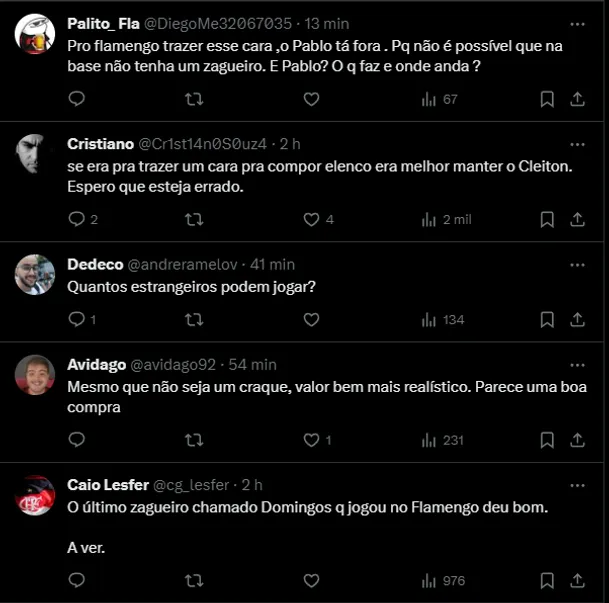This screenshot has width=609, height=603.
Task: Like Dedeco's tweet
Action: point(311,320)
